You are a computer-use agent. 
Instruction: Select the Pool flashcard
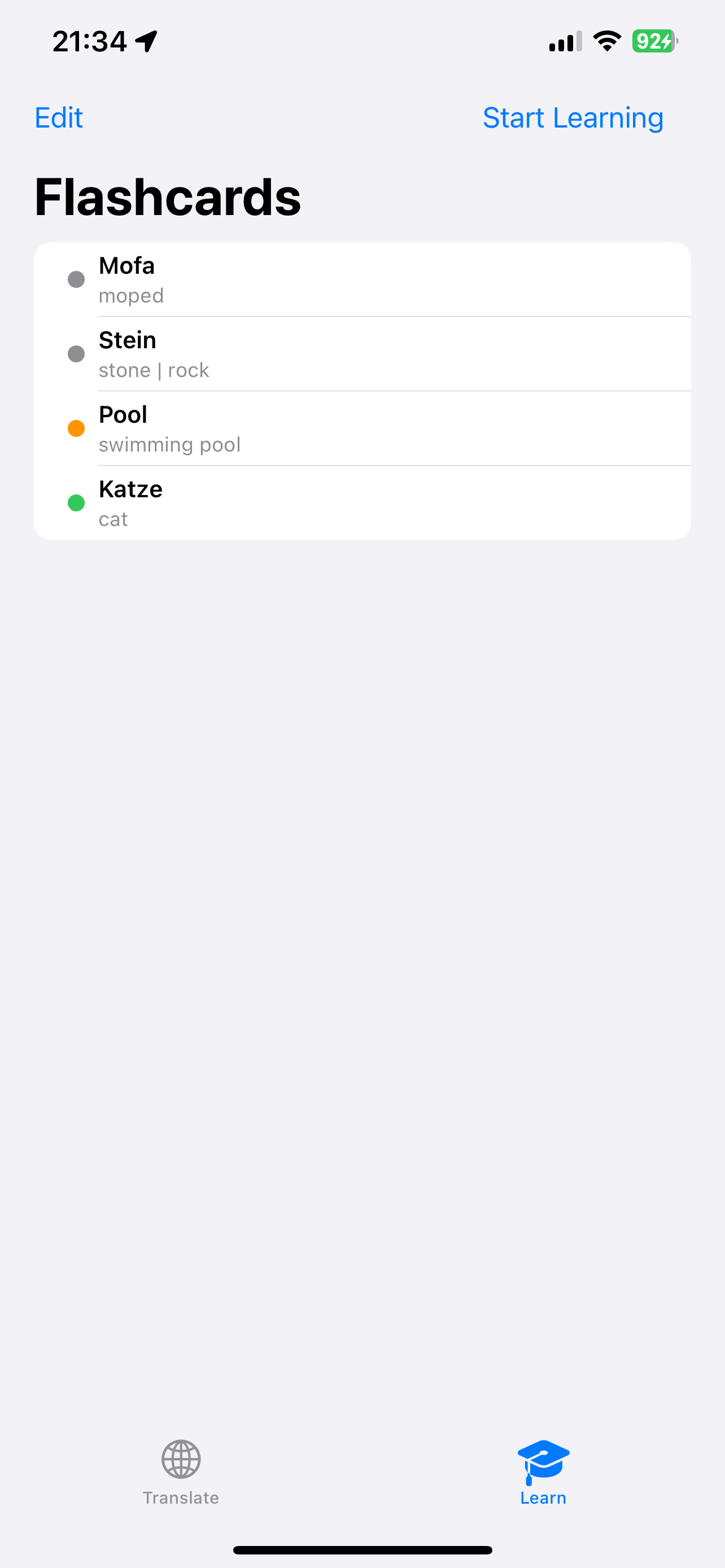[x=362, y=428]
